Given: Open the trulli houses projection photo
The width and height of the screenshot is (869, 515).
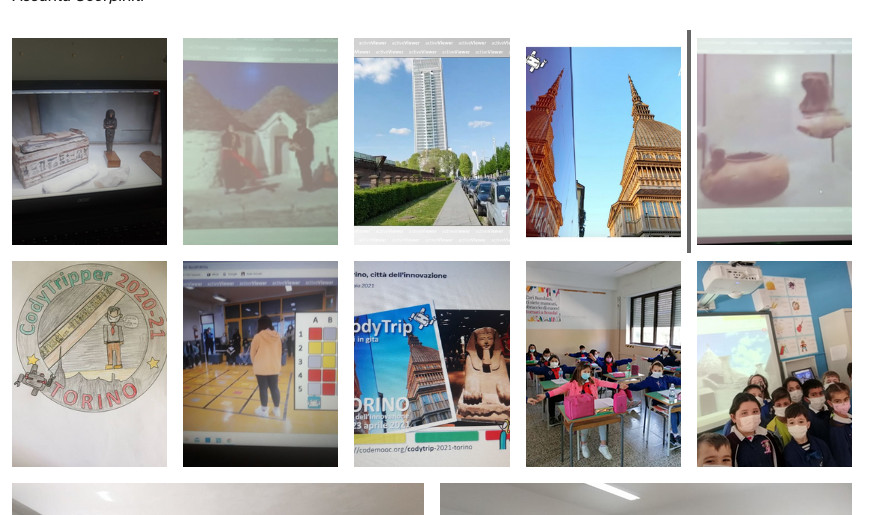Looking at the screenshot, I should (260, 141).
